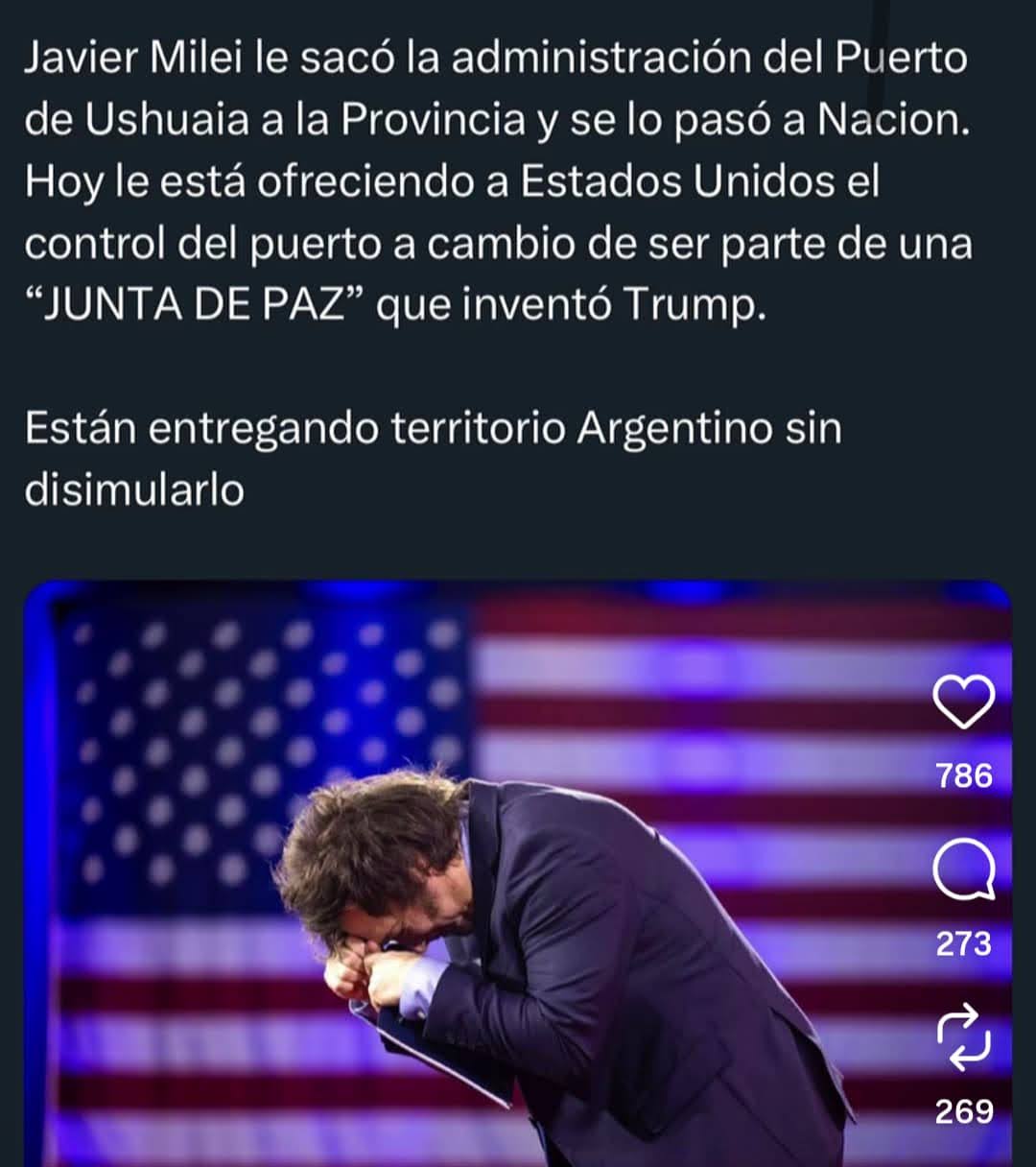This screenshot has width=1036, height=1167.
Task: Open the comments on this post
Action: point(963,871)
